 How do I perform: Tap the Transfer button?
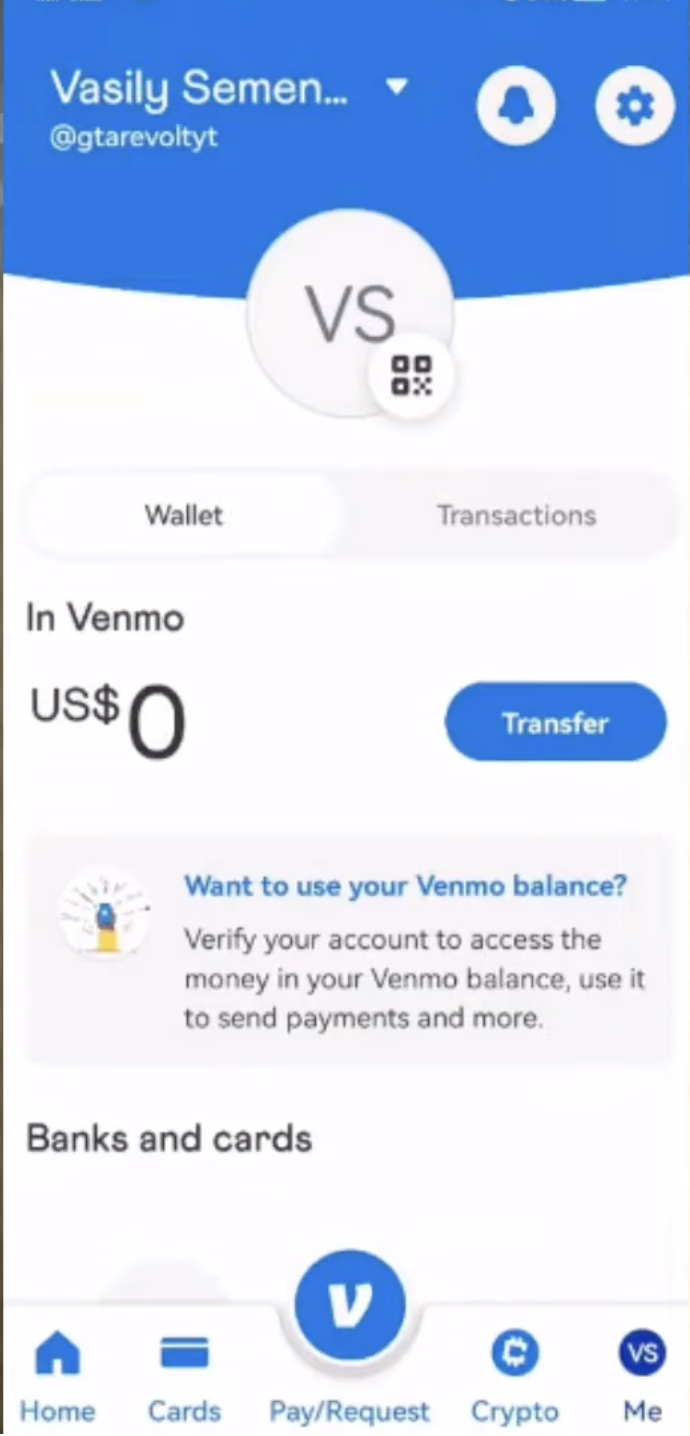coord(555,722)
